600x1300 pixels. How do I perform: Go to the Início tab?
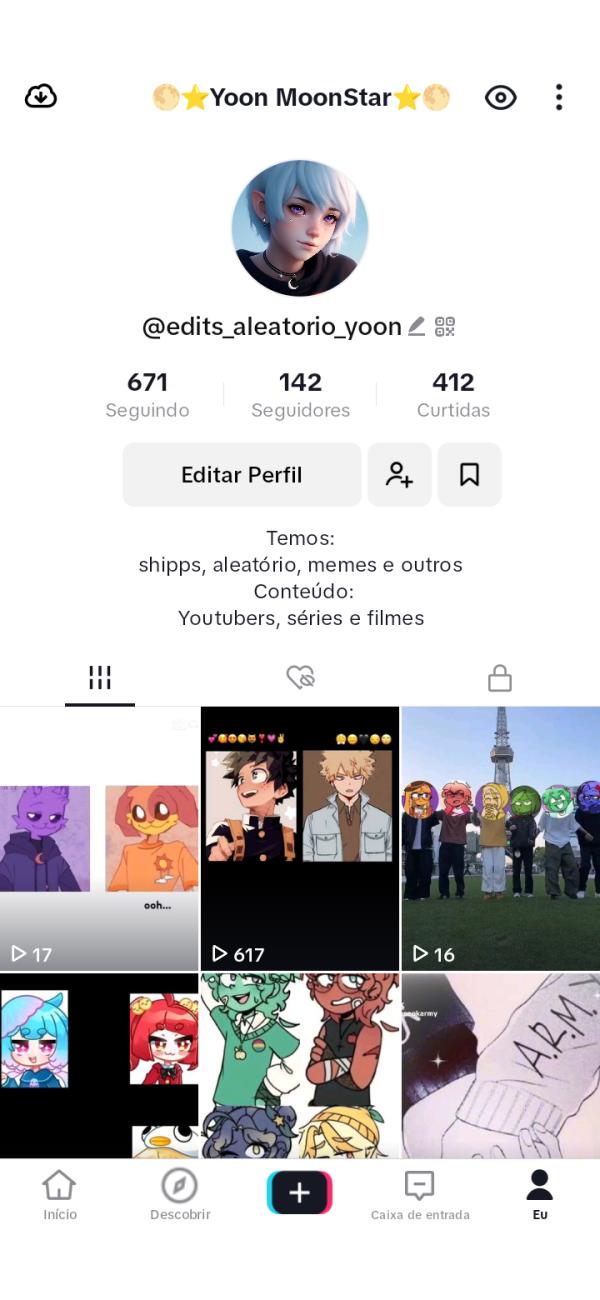(59, 1195)
